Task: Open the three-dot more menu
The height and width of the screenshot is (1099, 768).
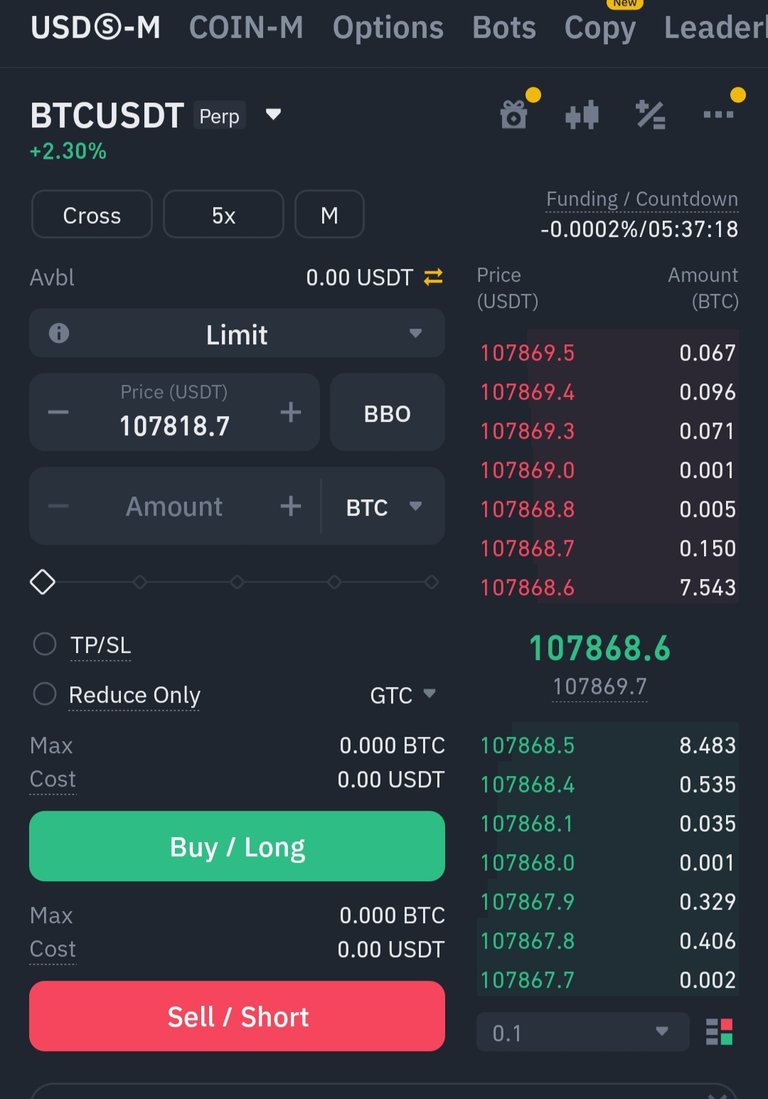Action: [x=718, y=115]
